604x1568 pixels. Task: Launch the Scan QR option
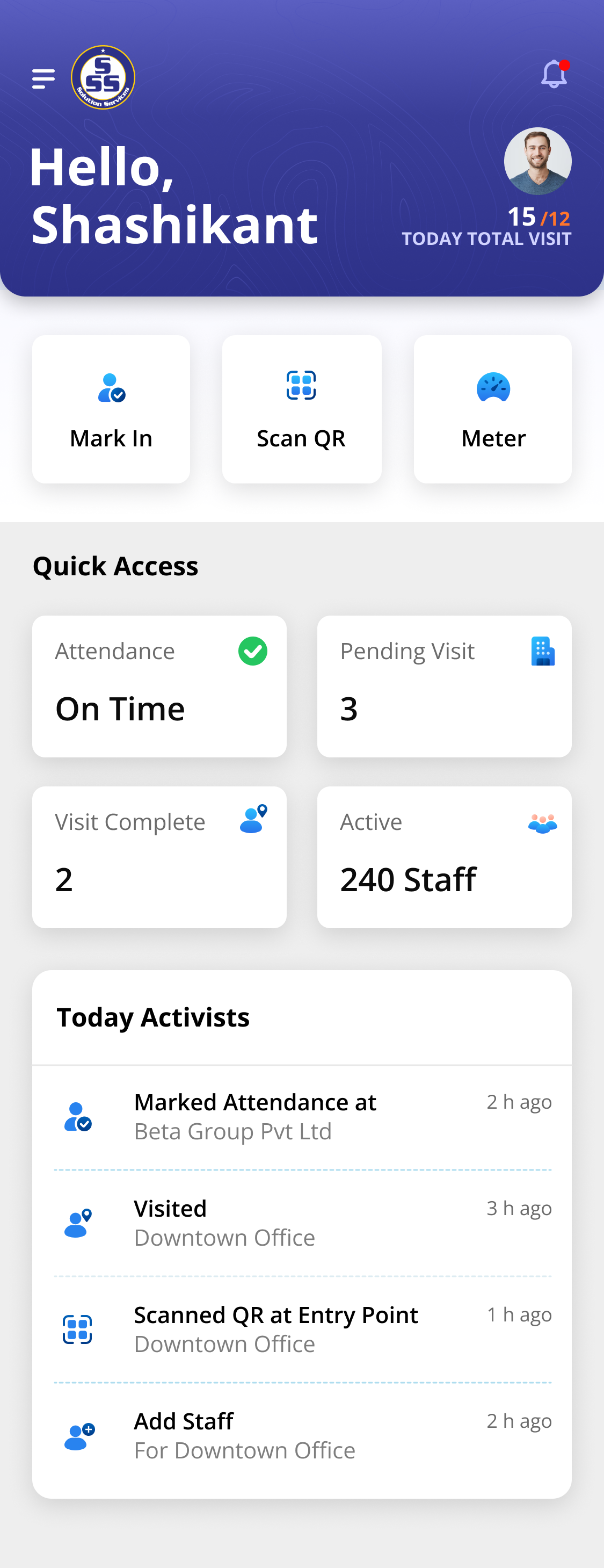302,409
